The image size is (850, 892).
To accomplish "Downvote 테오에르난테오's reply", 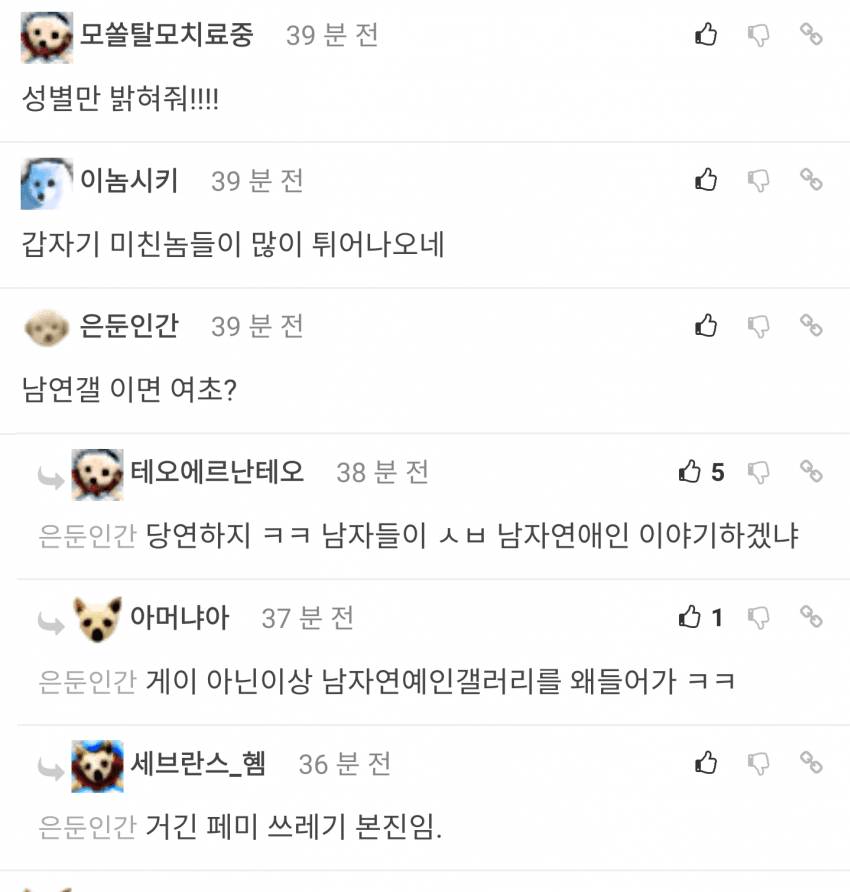I will click(759, 472).
